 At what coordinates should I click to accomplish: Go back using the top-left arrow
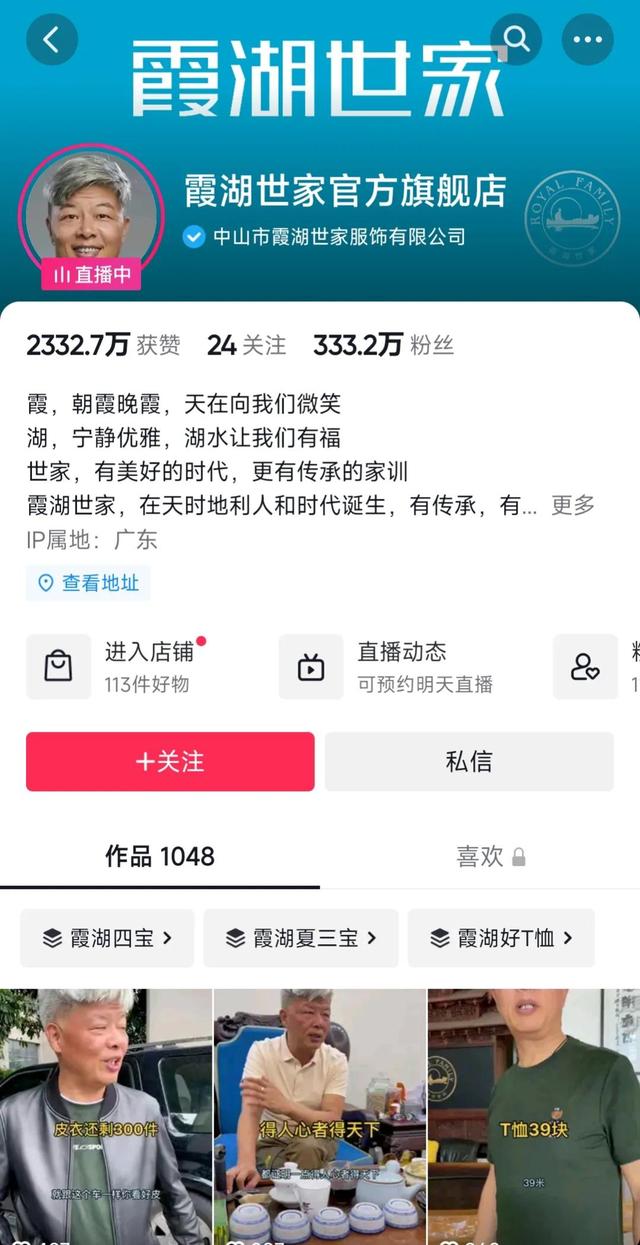51,40
